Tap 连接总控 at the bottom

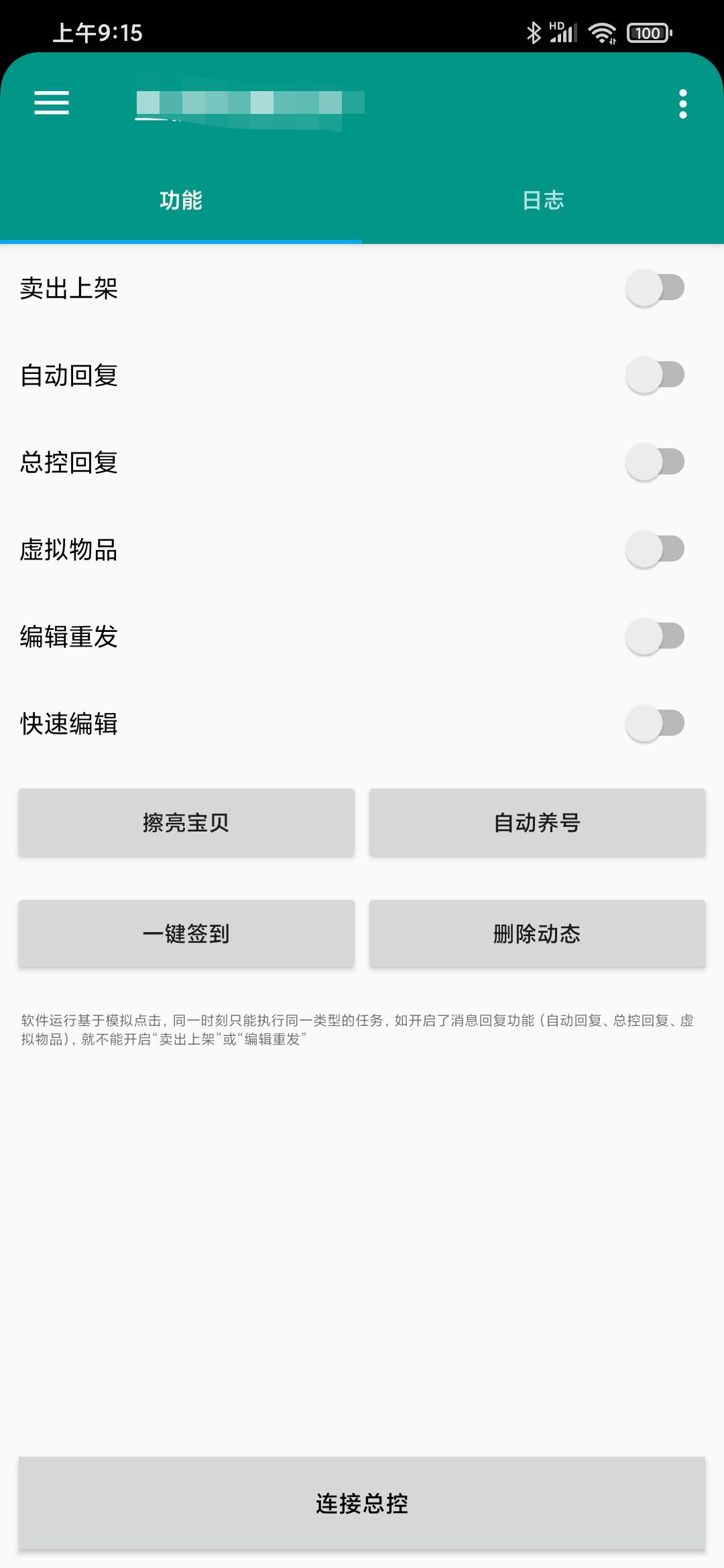coord(362,1504)
